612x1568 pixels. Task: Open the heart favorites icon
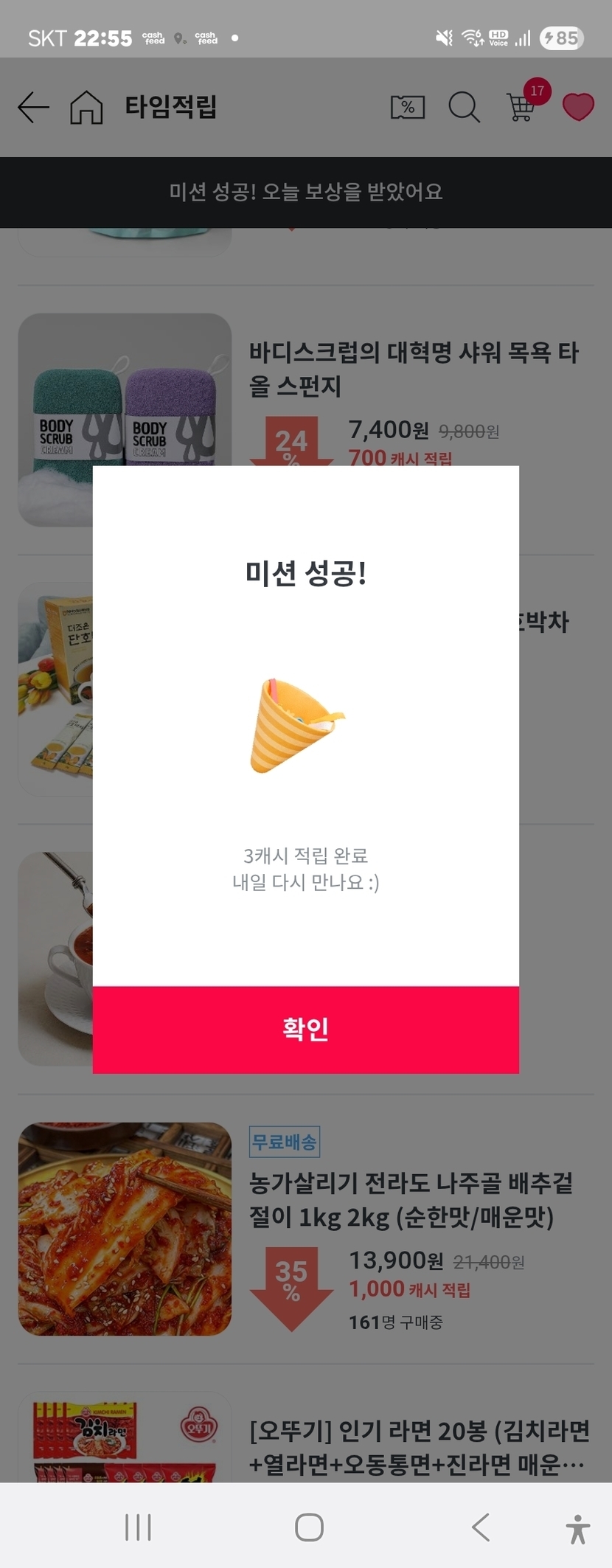[x=578, y=108]
